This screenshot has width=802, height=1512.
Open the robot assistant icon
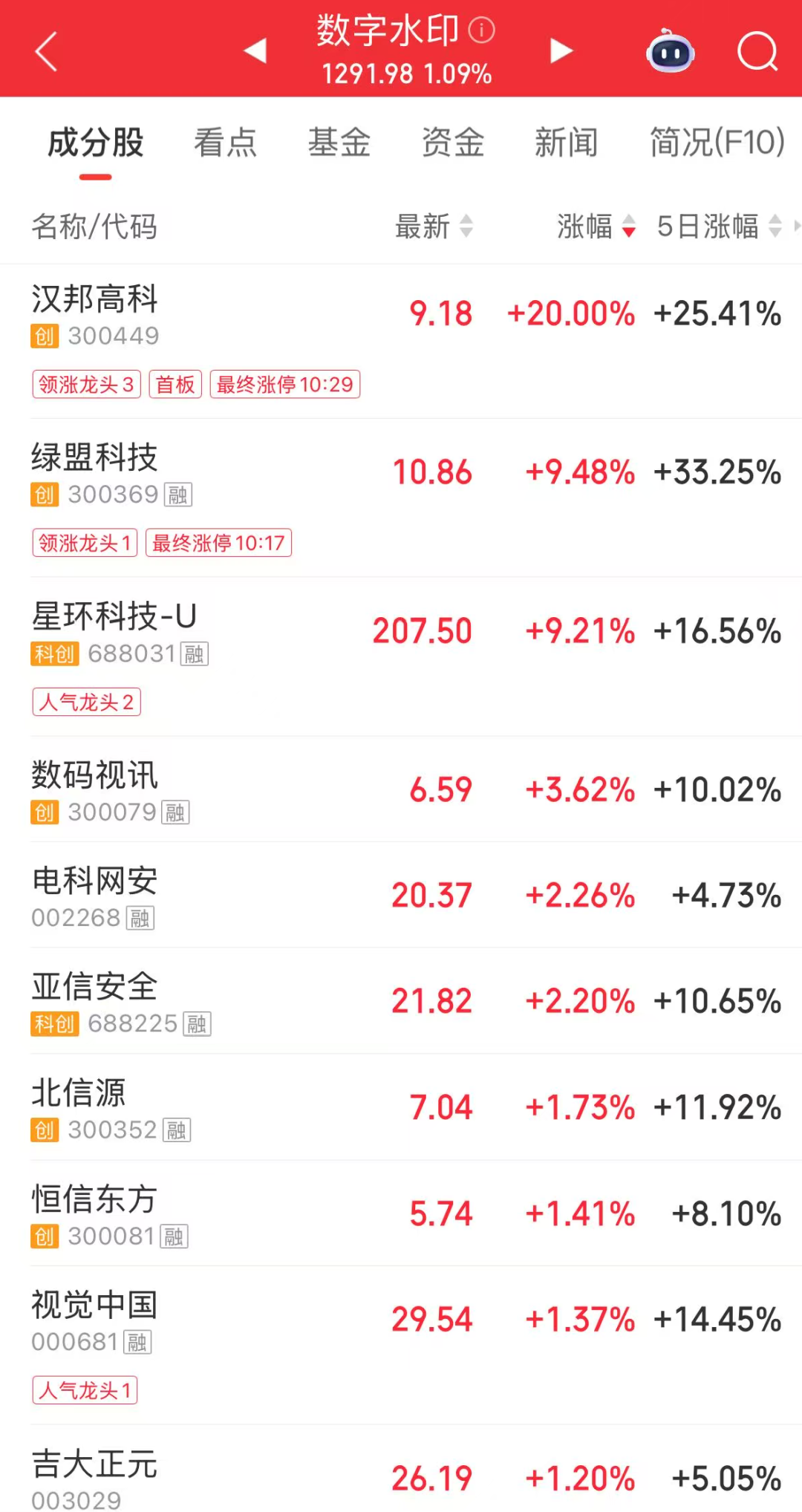click(670, 52)
